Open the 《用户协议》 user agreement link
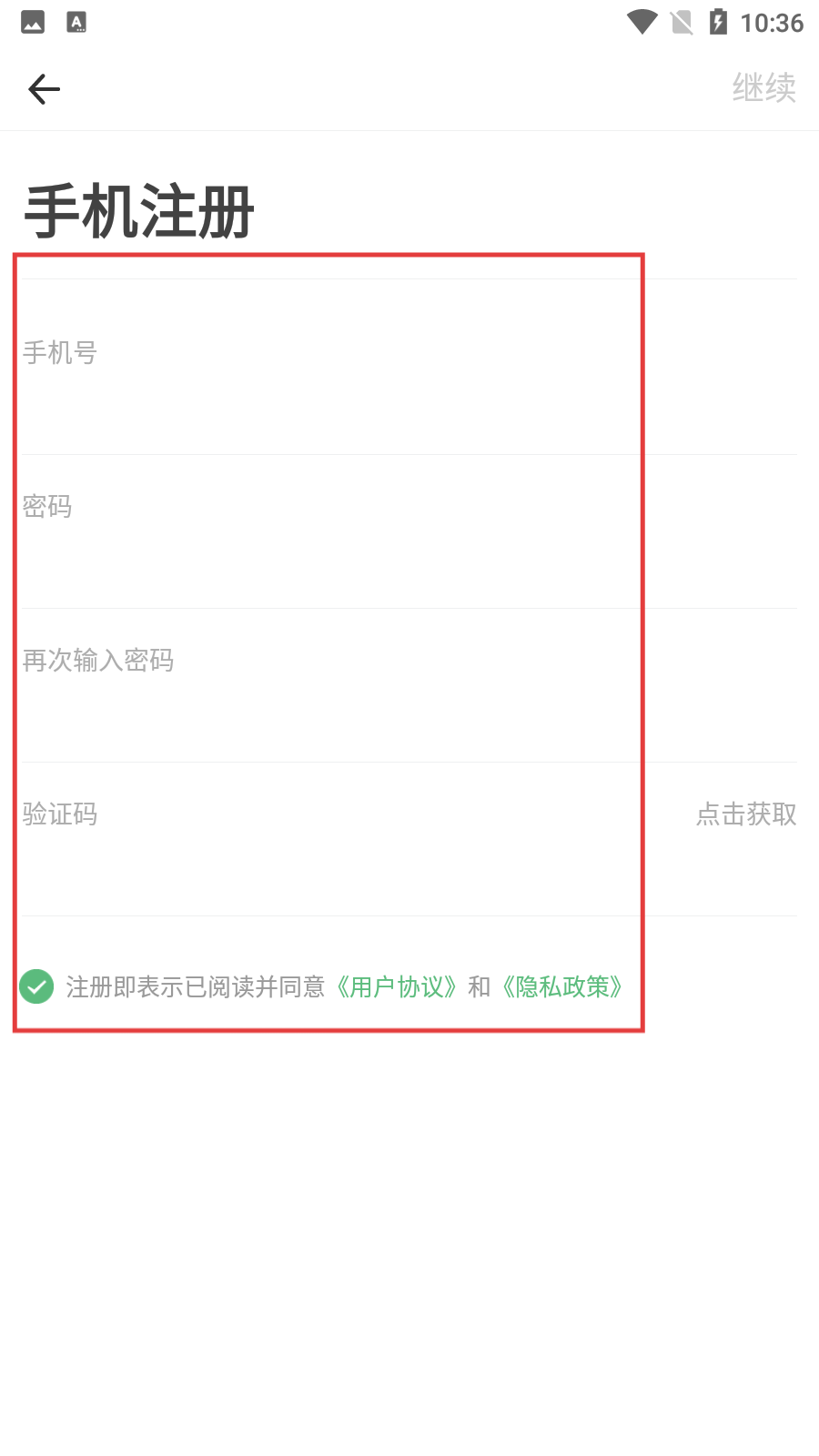 point(397,987)
